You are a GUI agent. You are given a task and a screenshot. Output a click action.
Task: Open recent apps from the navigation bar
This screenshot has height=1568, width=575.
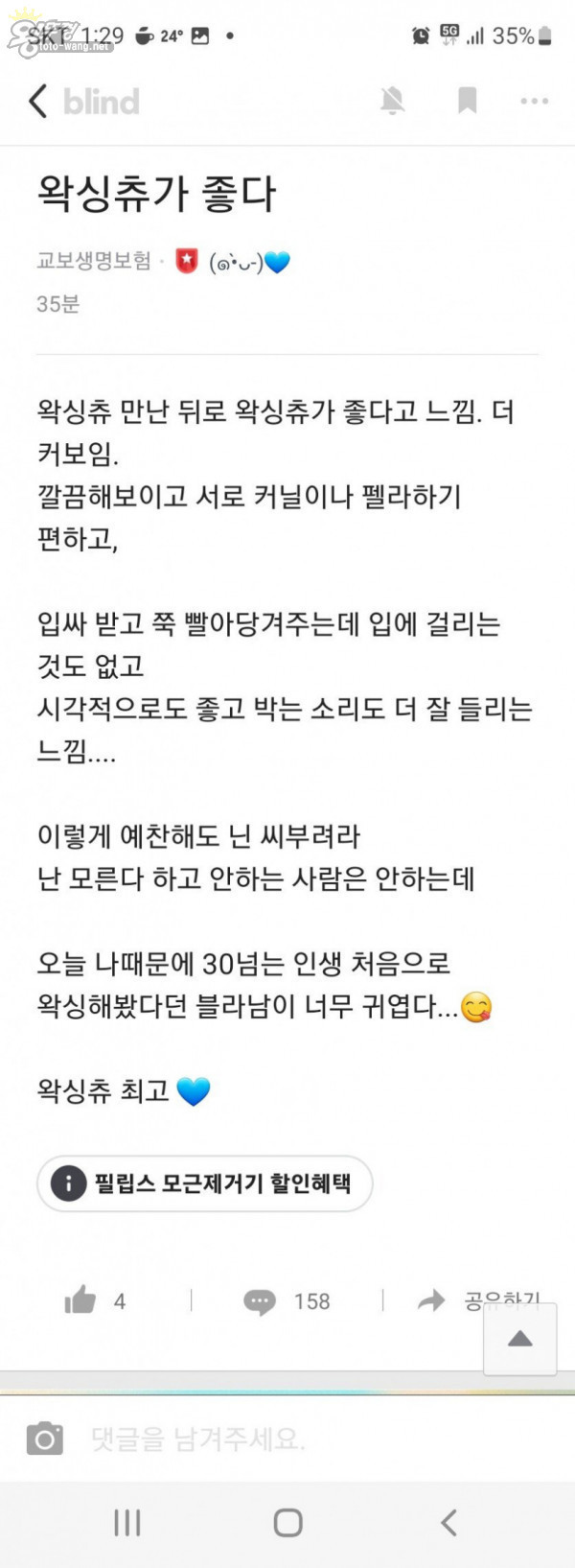[126, 1522]
